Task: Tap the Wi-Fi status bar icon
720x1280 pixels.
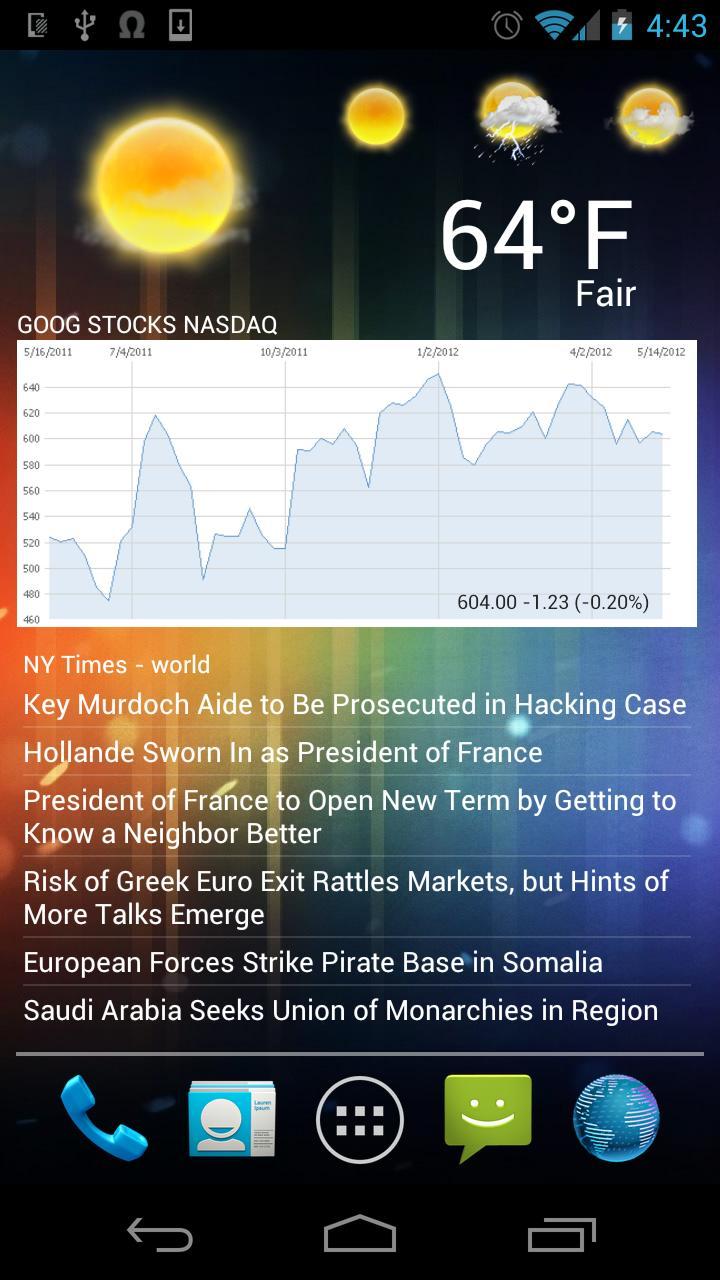Action: coord(553,27)
